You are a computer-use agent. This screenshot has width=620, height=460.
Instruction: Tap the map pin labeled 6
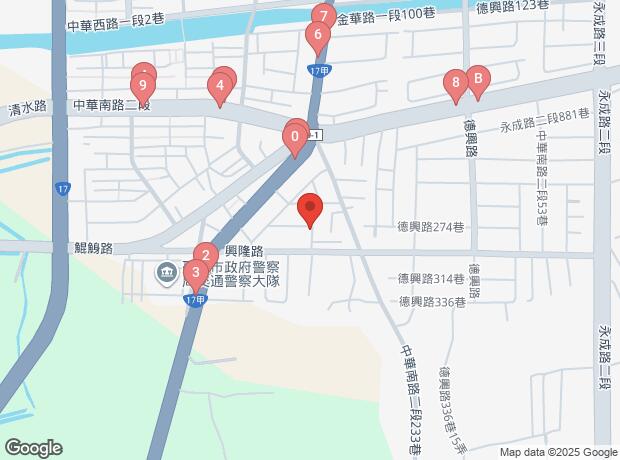[x=317, y=38]
